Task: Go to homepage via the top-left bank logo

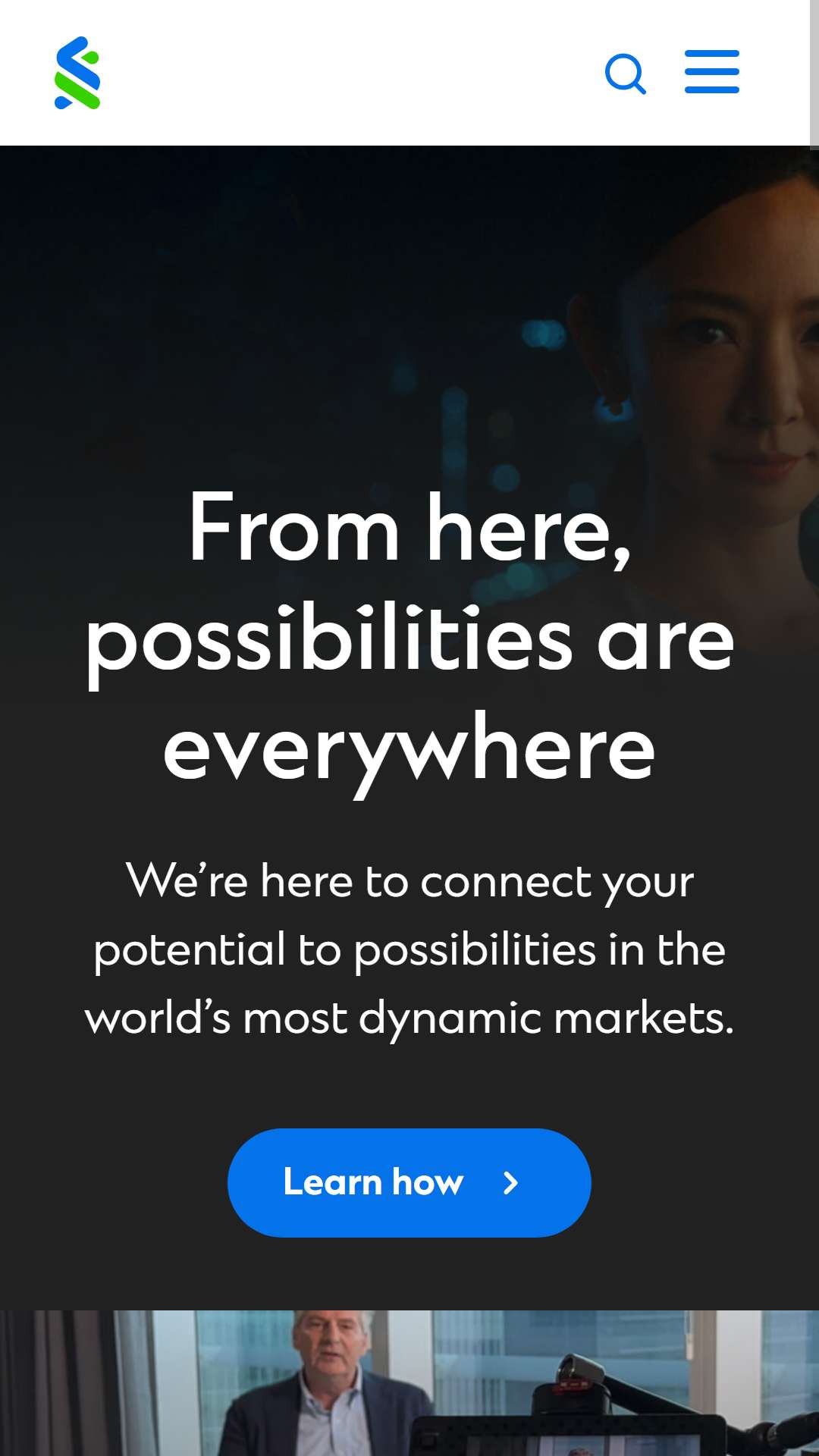Action: pos(77,73)
